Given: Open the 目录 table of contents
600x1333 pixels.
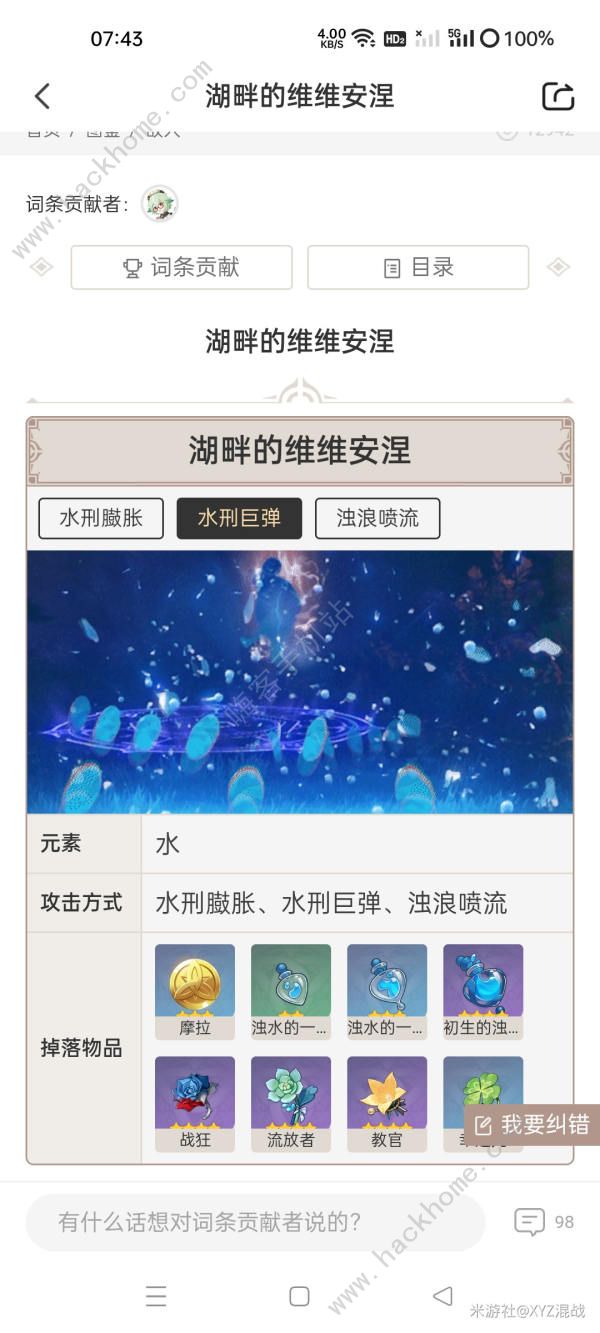Looking at the screenshot, I should pyautogui.click(x=418, y=267).
